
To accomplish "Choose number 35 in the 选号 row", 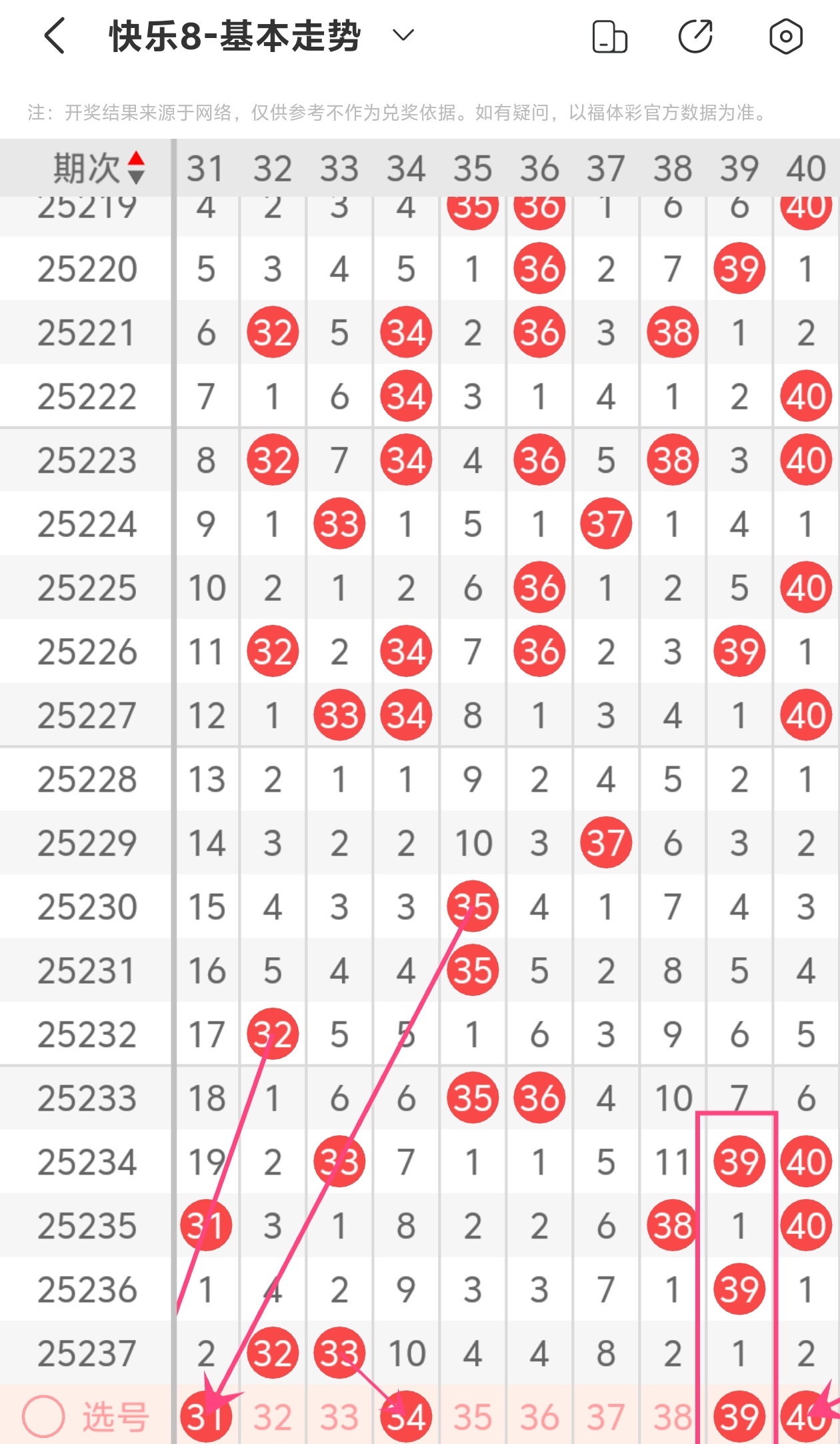I will click(473, 1417).
